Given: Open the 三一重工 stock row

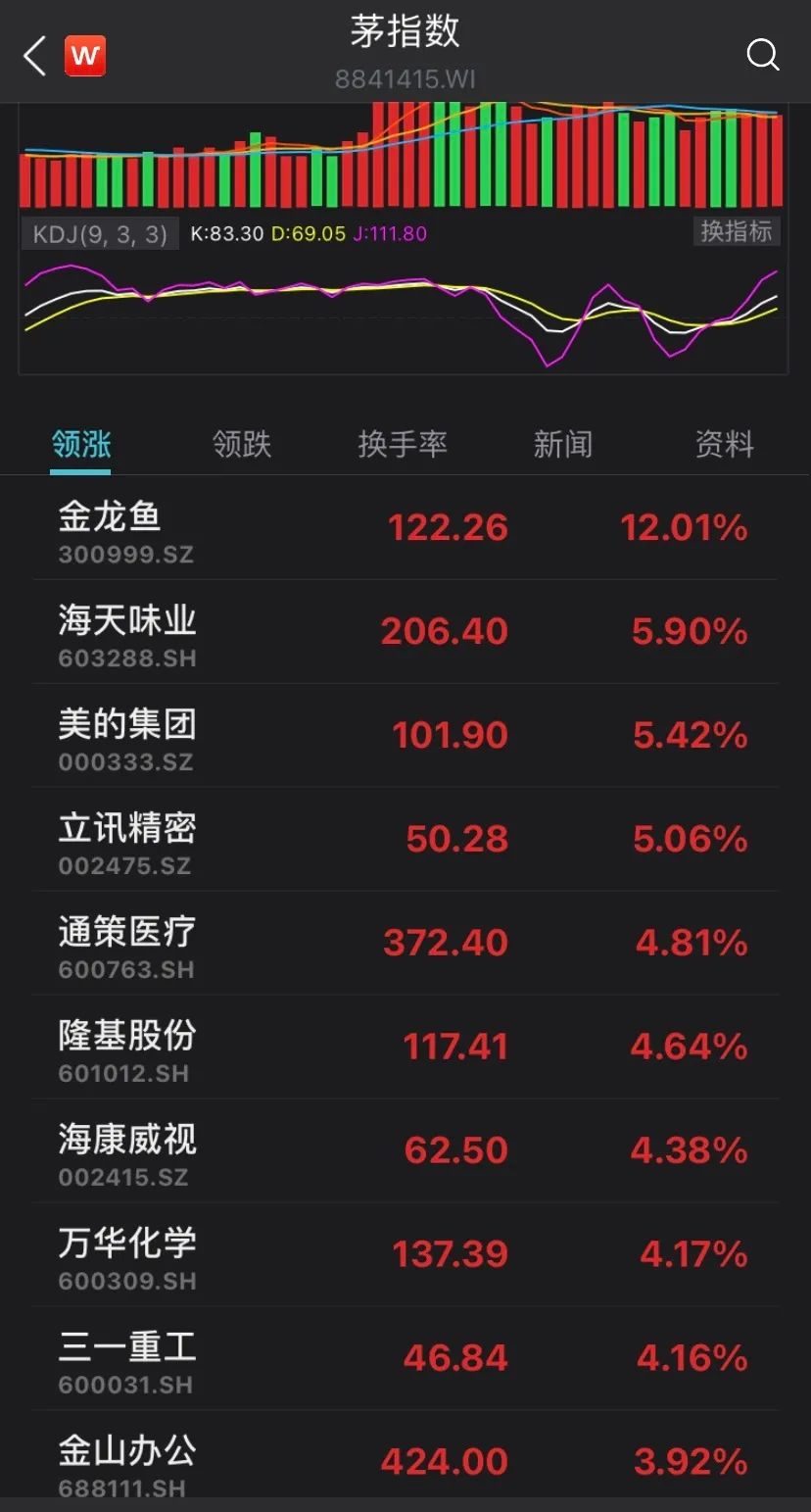Looking at the screenshot, I should [x=405, y=1359].
